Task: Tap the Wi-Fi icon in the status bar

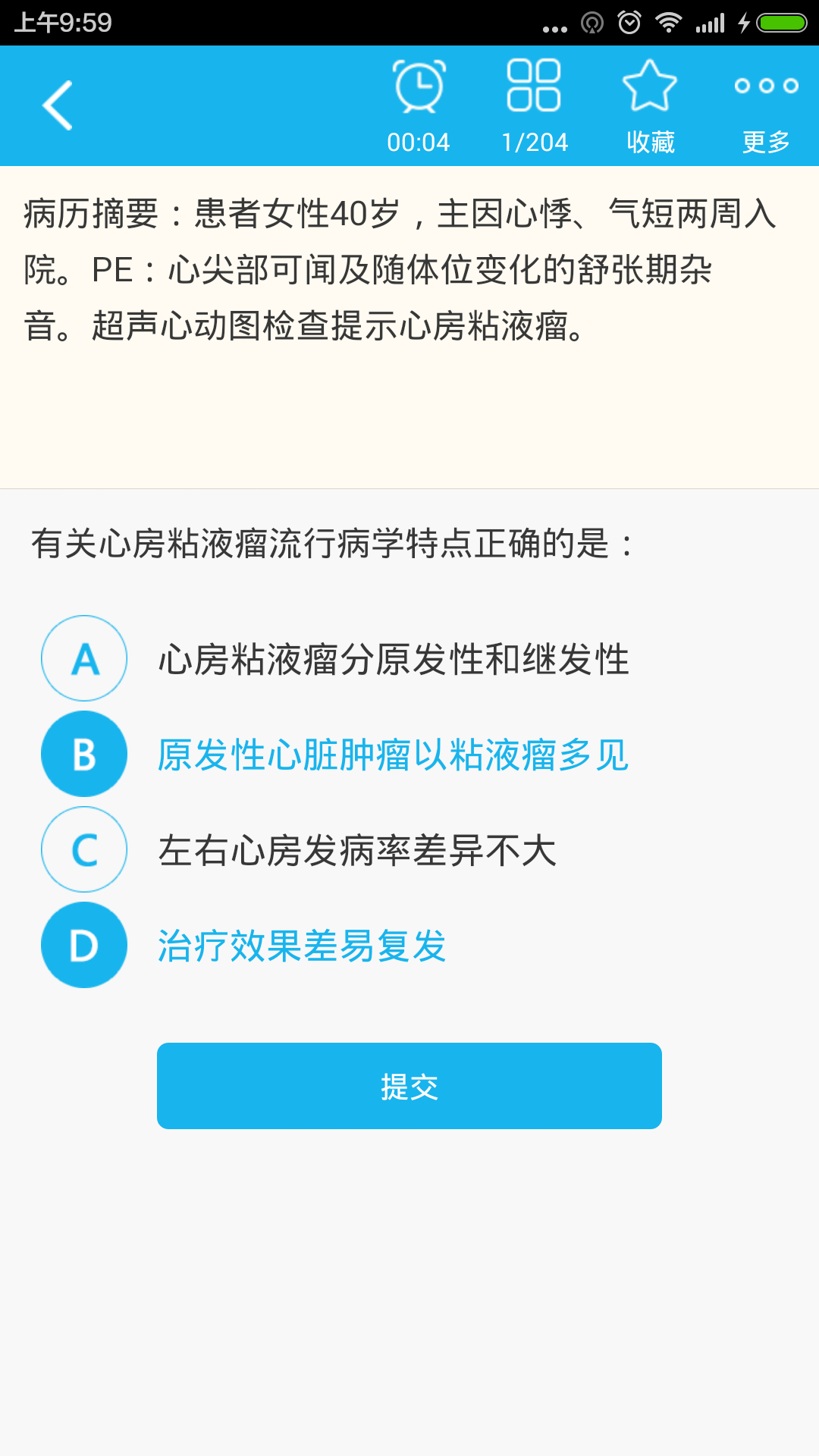Action: 670,22
